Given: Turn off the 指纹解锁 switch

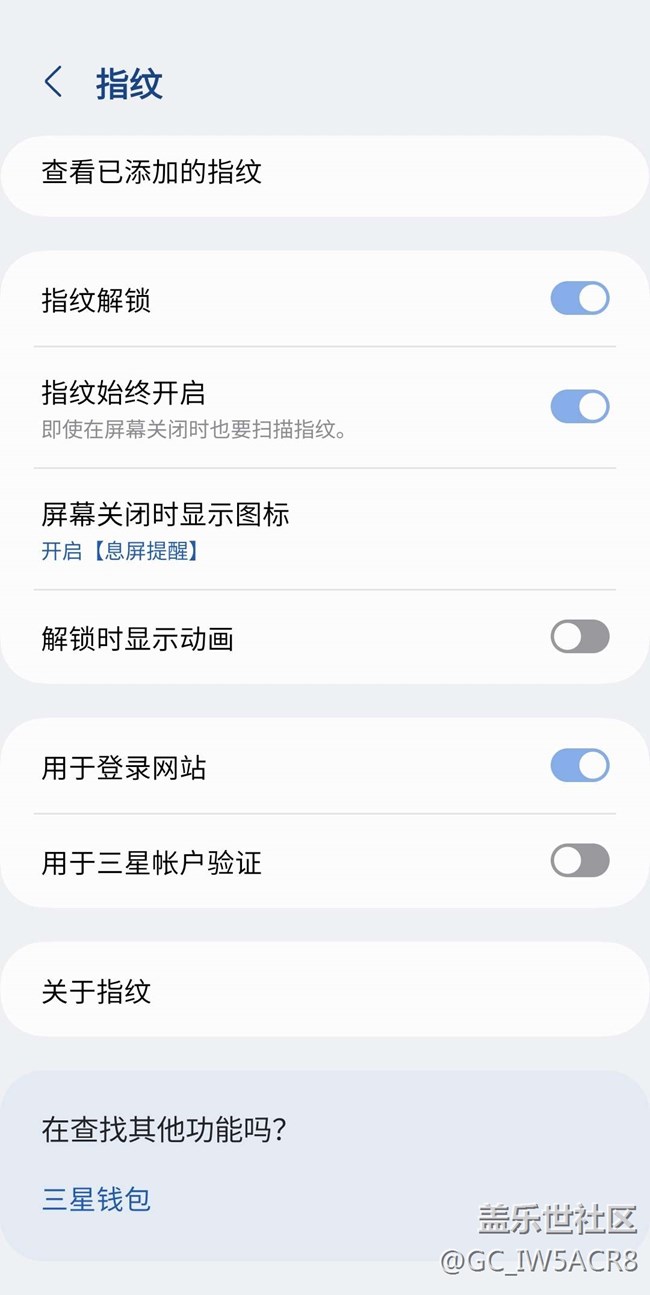Looking at the screenshot, I should pyautogui.click(x=579, y=299).
